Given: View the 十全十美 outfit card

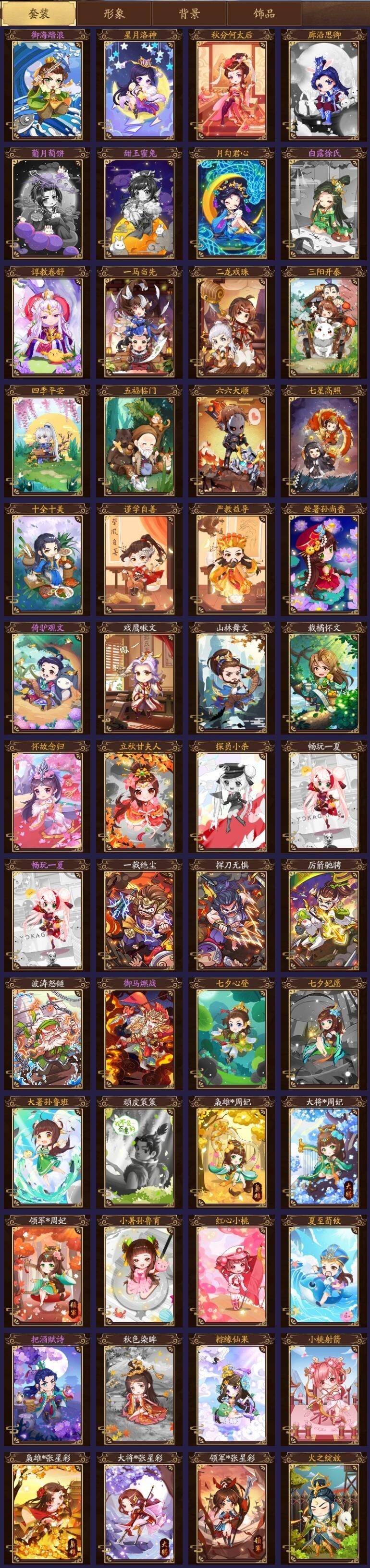Looking at the screenshot, I should [47, 560].
